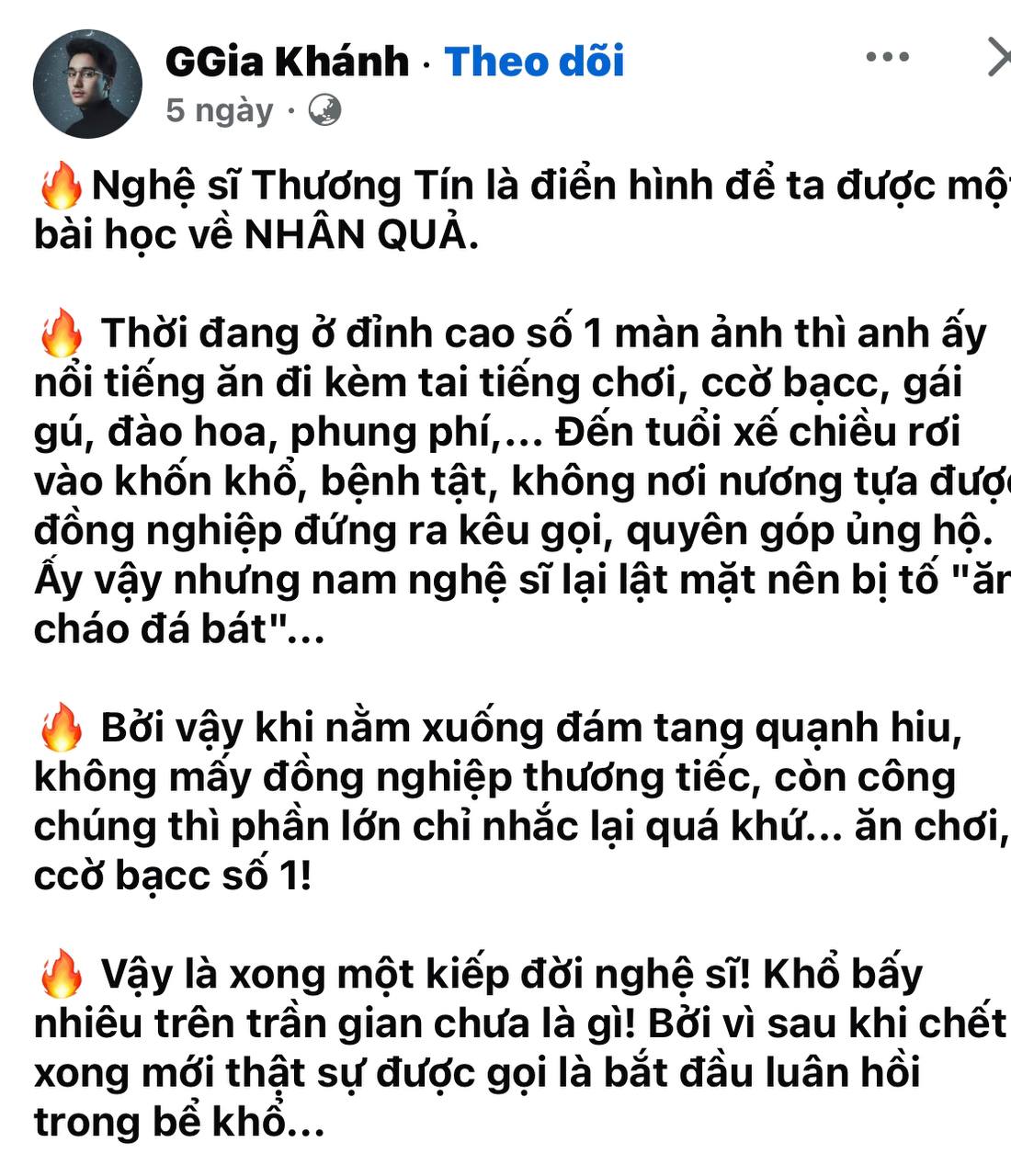Follow GGia Khánh via Theo dõi
Screen dimensions: 1011x1176
coord(534,62)
